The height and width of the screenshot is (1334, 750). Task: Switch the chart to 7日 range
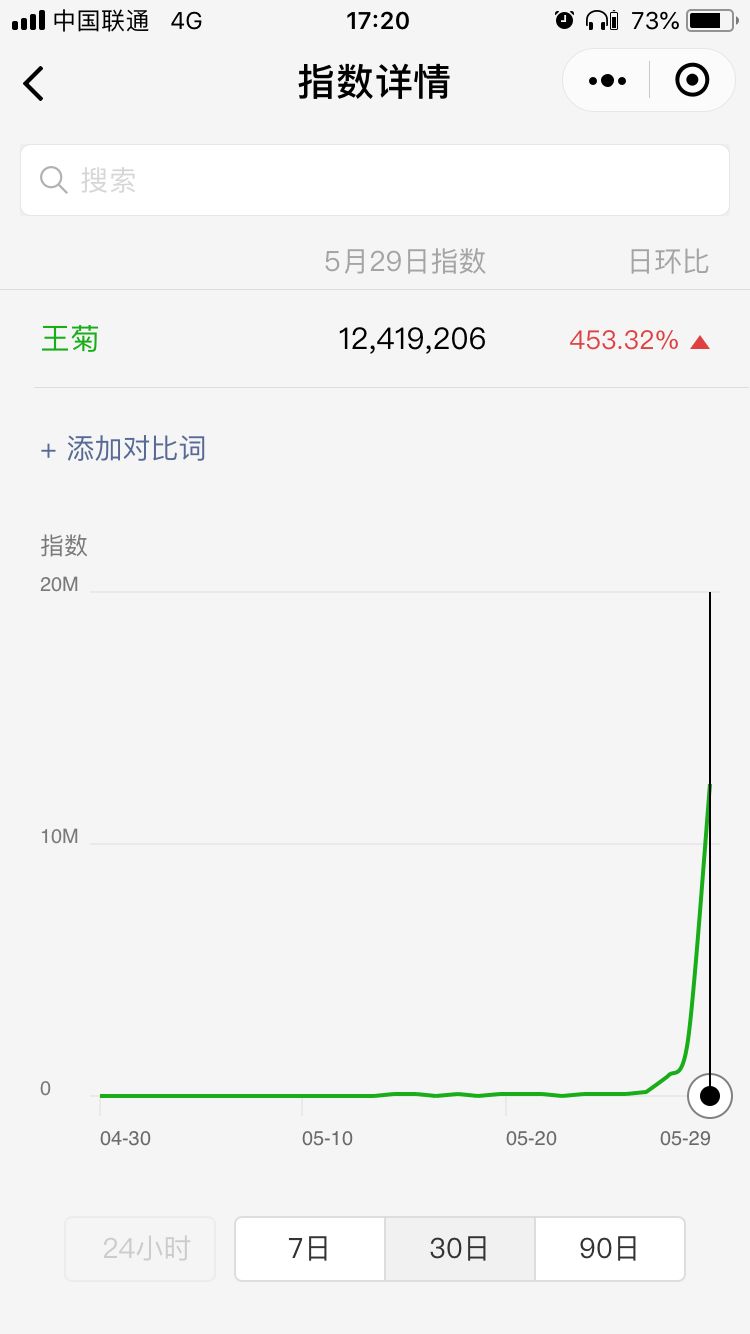click(309, 1248)
